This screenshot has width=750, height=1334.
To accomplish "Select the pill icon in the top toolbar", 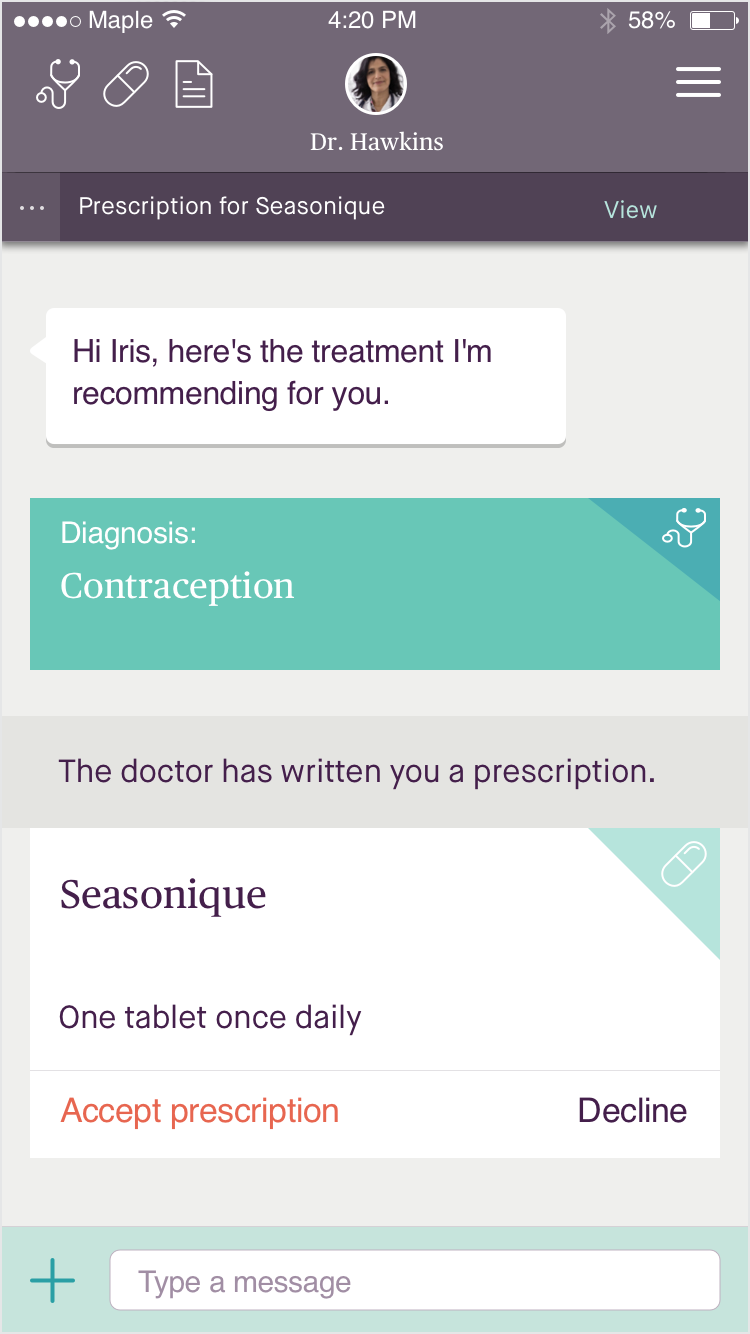I will pyautogui.click(x=126, y=84).
